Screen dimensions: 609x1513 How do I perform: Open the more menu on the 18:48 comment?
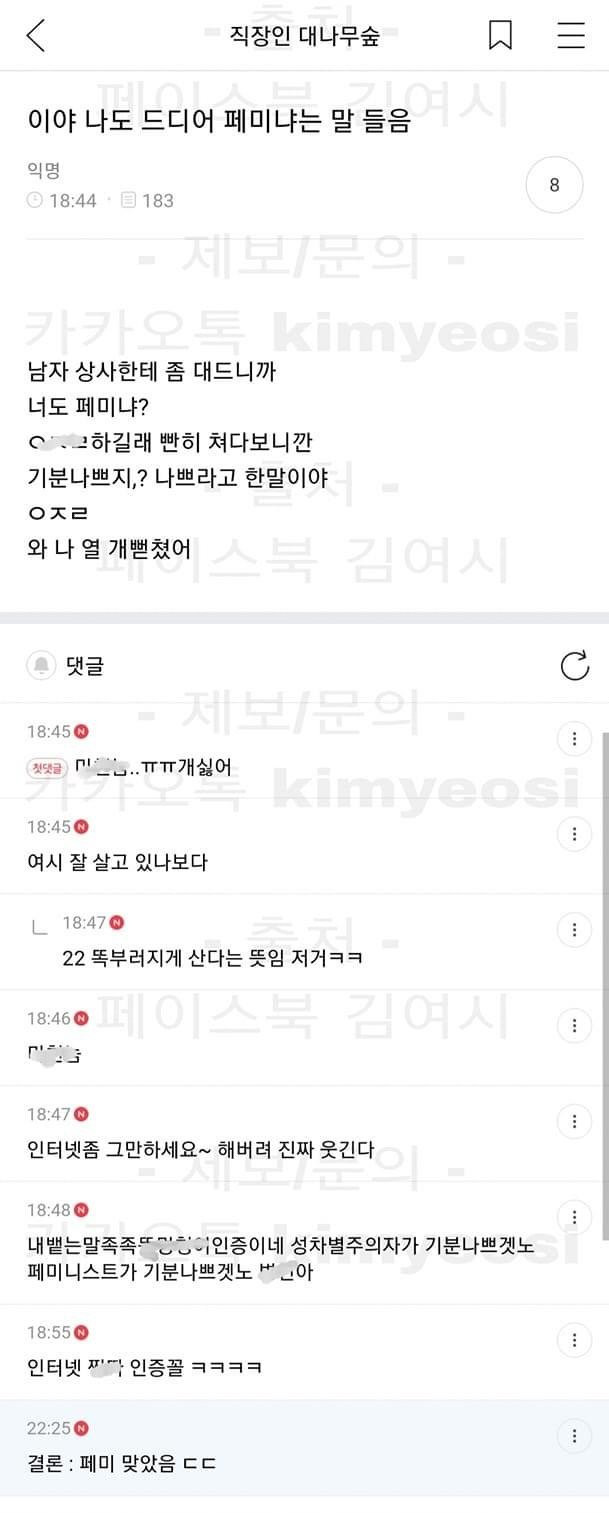(574, 1218)
